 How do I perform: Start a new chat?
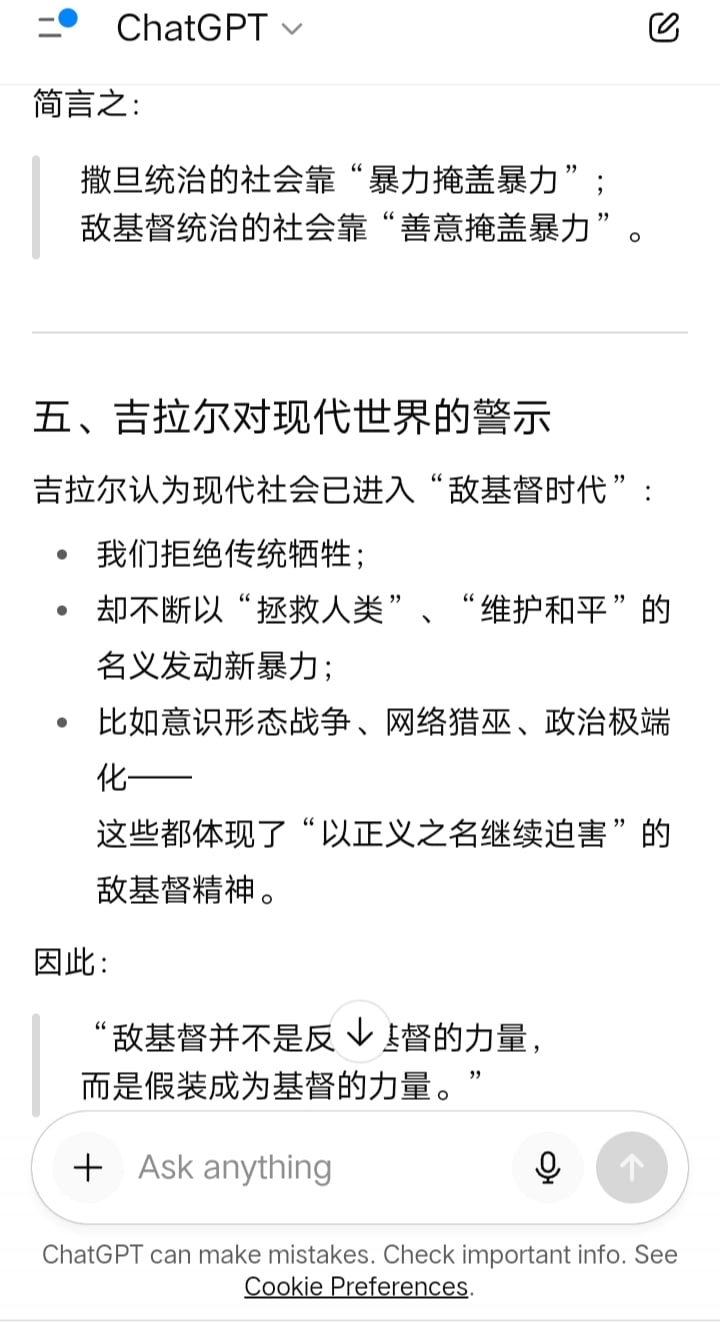pos(664,27)
